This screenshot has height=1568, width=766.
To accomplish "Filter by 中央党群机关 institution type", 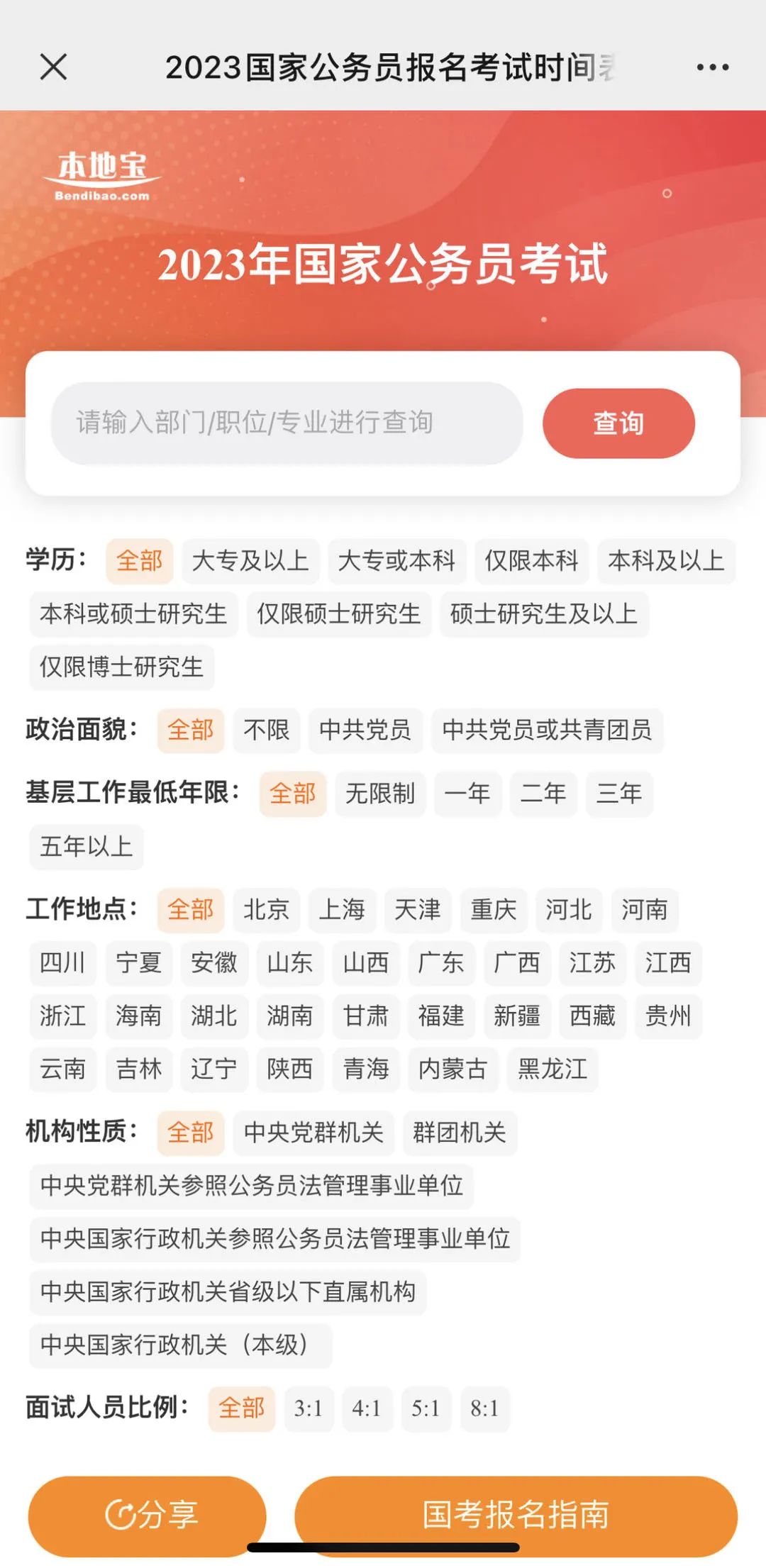I will [313, 1133].
